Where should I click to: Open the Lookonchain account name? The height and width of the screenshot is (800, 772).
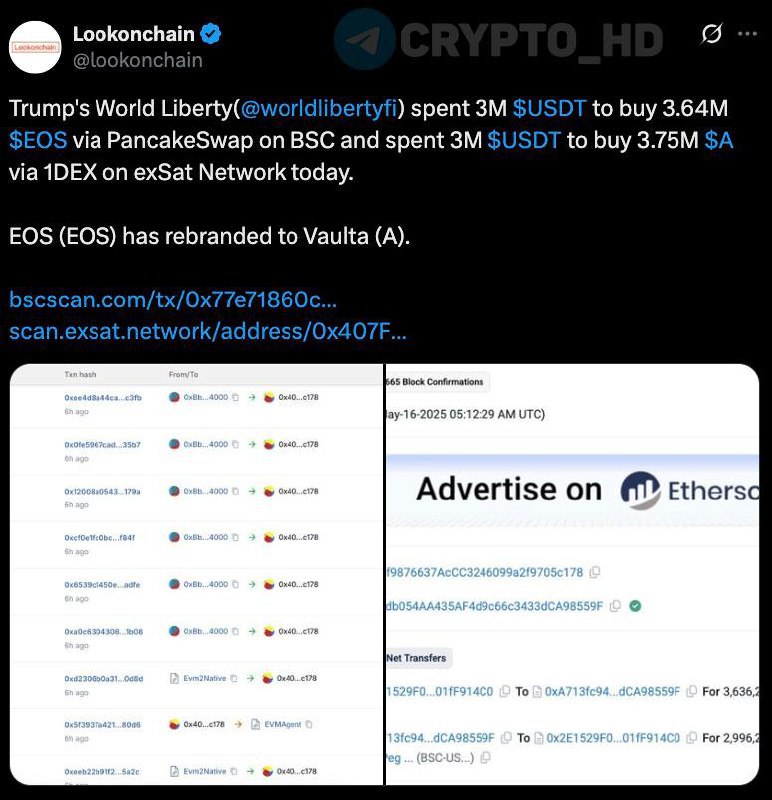(x=133, y=34)
